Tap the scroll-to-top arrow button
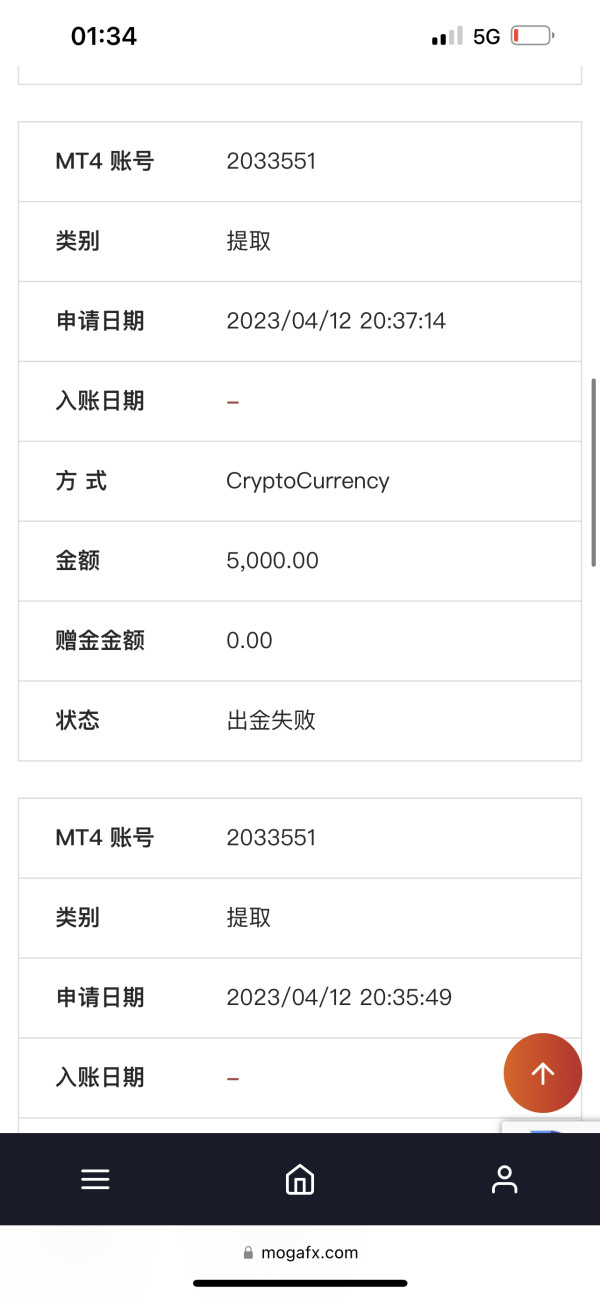The width and height of the screenshot is (600, 1298). pyautogui.click(x=543, y=1073)
